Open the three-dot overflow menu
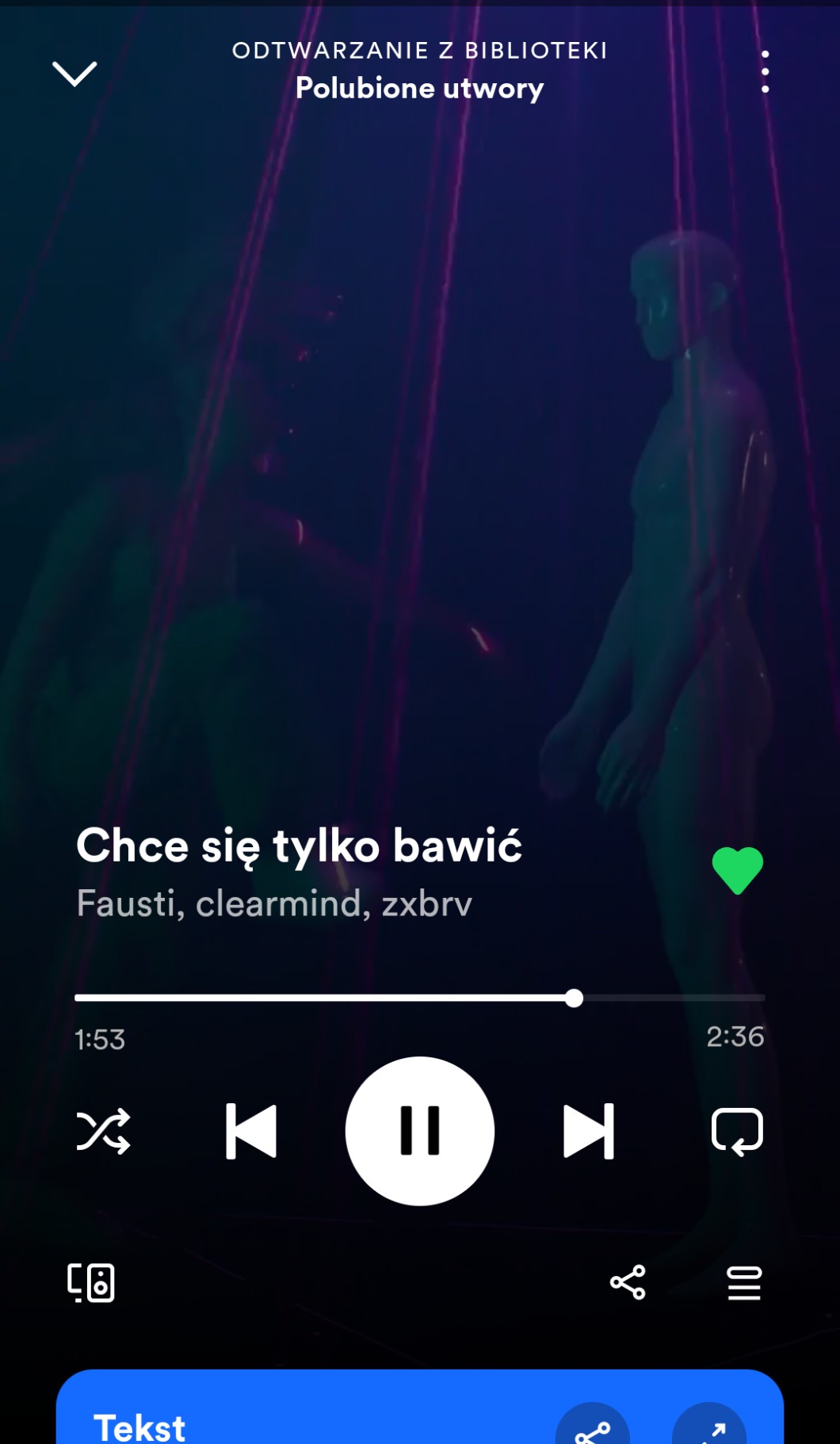The image size is (840, 1444). [765, 72]
